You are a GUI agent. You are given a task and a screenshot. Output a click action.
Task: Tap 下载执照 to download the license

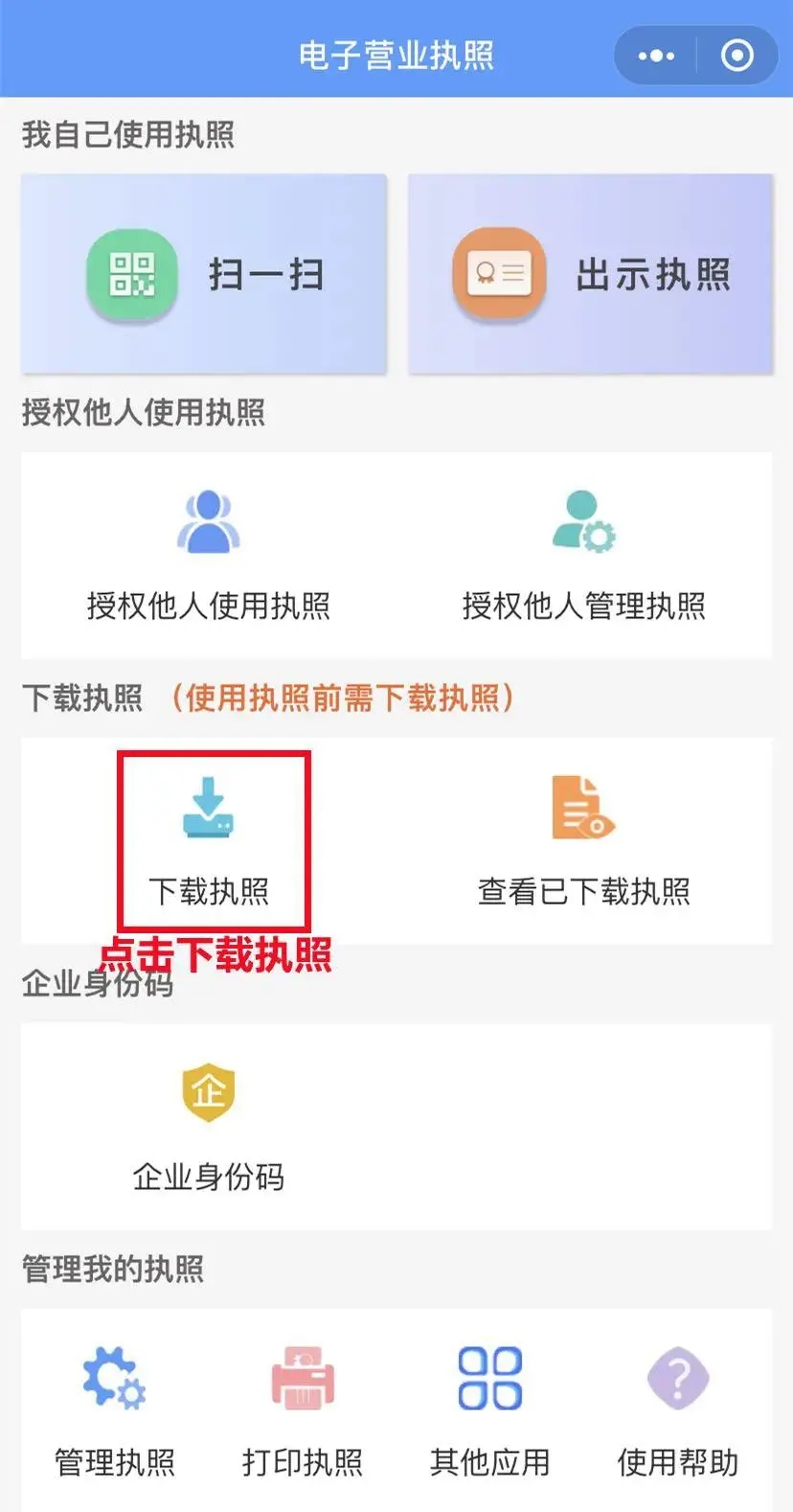[x=210, y=841]
